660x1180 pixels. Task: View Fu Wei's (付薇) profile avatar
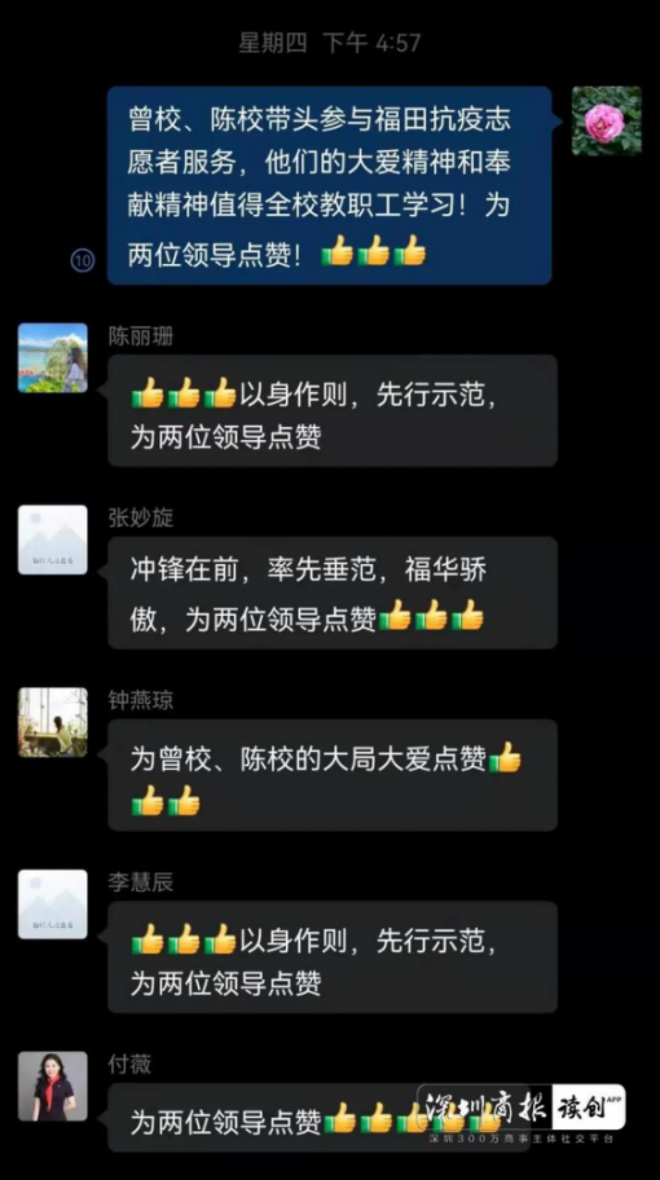[x=53, y=1086]
